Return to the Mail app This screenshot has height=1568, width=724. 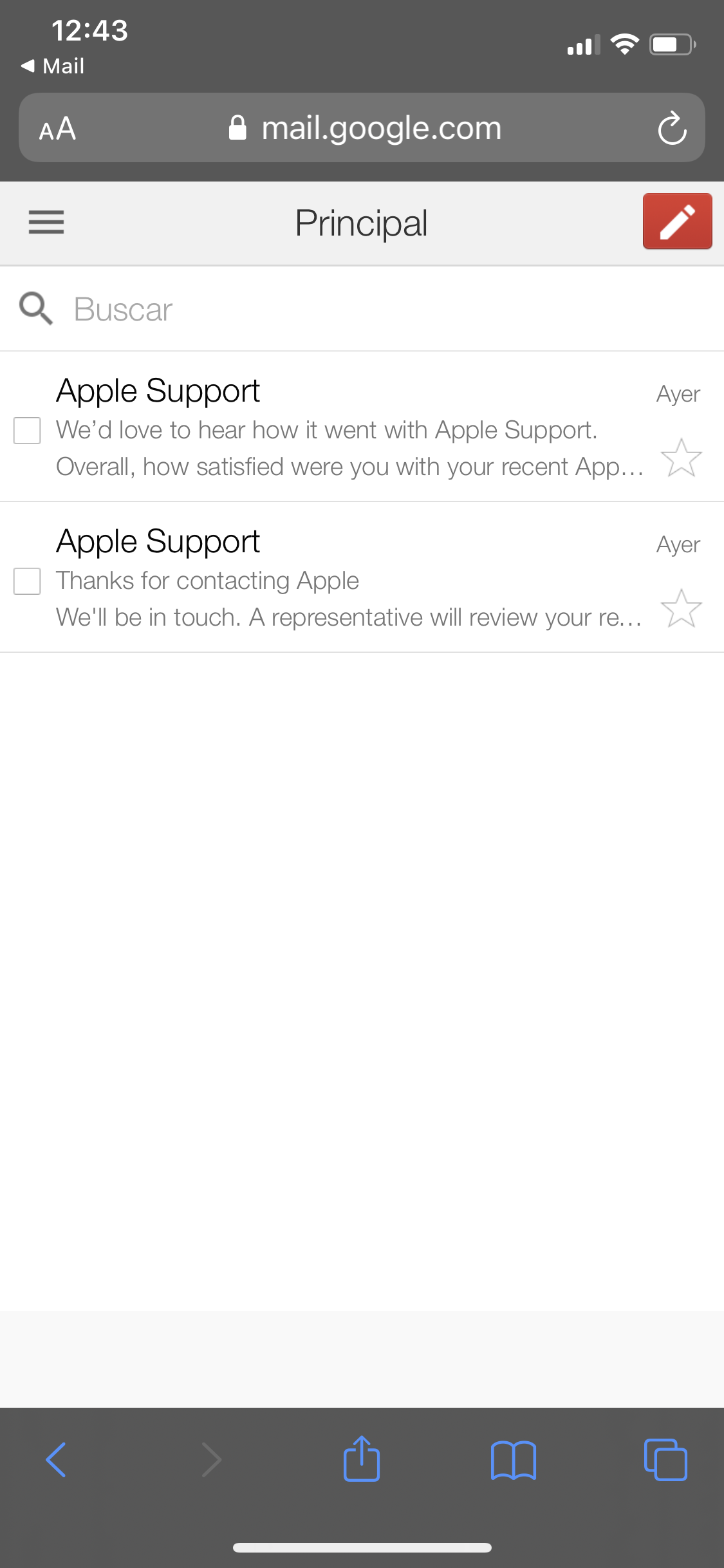coord(53,66)
